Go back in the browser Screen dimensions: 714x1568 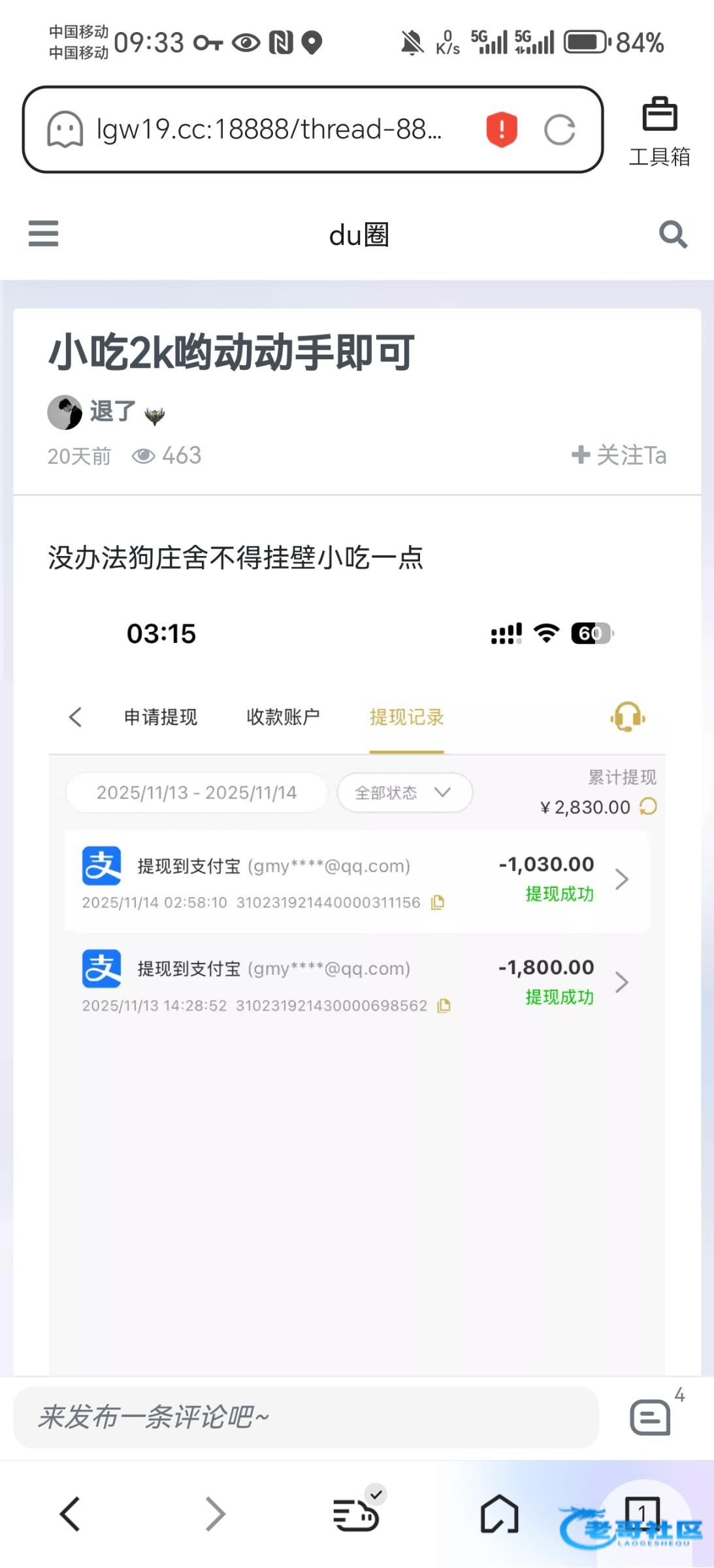pyautogui.click(x=70, y=1514)
